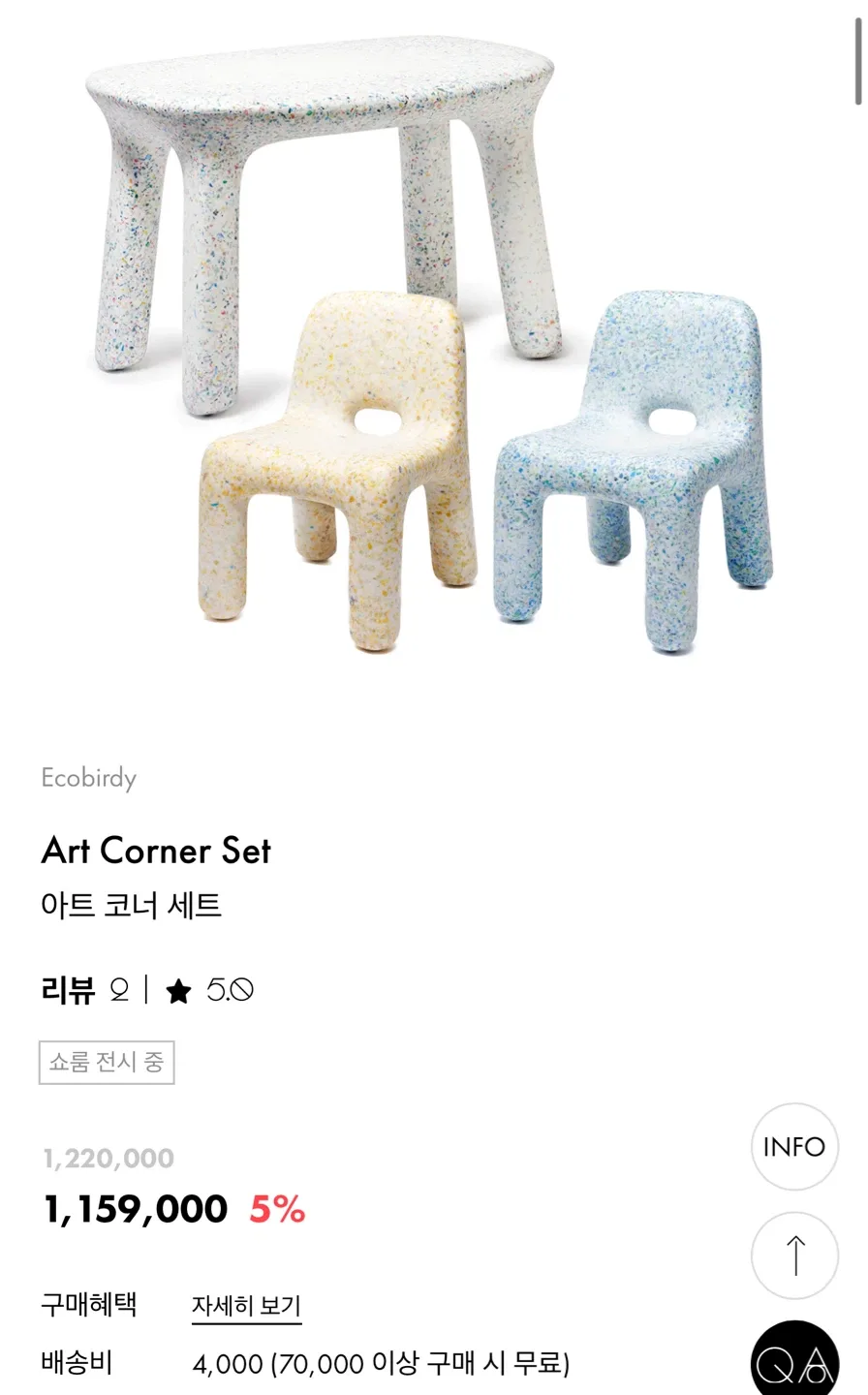Open the Ecobirdy brand page
868x1395 pixels.
(88, 778)
